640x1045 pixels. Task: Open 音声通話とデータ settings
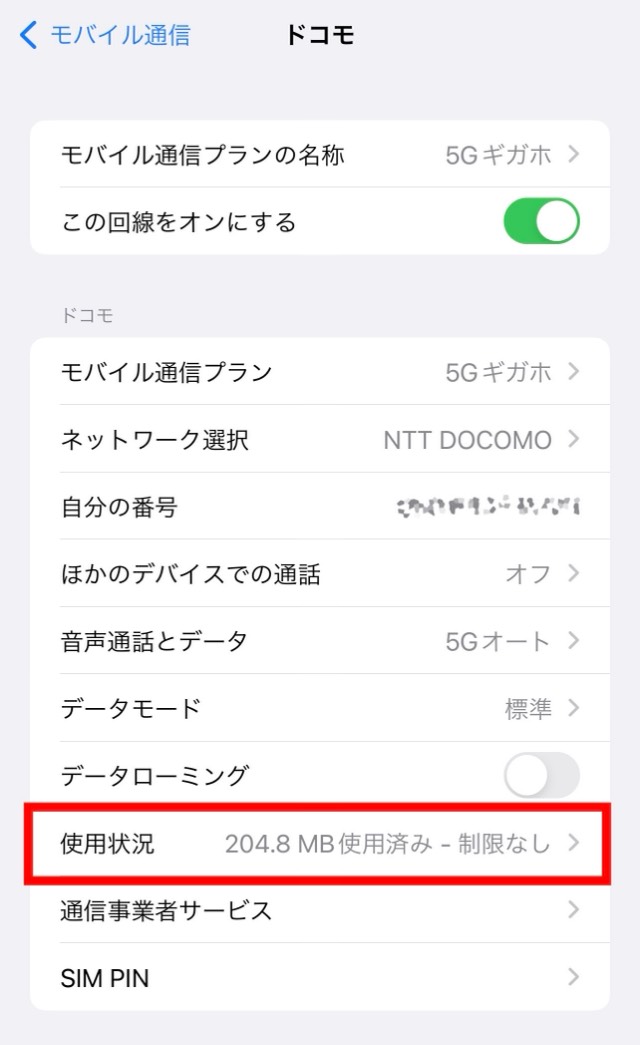click(x=320, y=640)
